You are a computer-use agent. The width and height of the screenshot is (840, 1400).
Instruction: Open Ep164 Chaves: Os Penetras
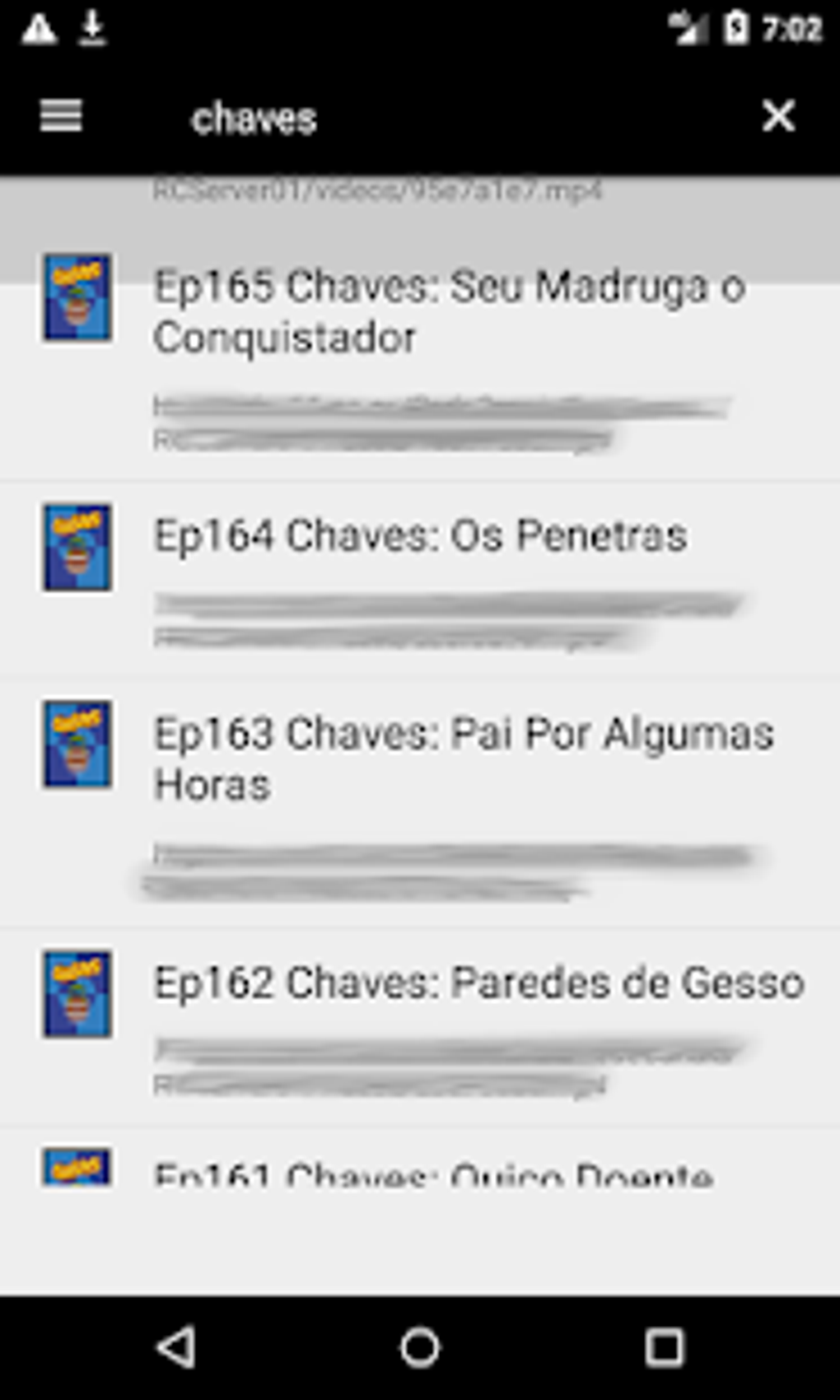(x=420, y=537)
